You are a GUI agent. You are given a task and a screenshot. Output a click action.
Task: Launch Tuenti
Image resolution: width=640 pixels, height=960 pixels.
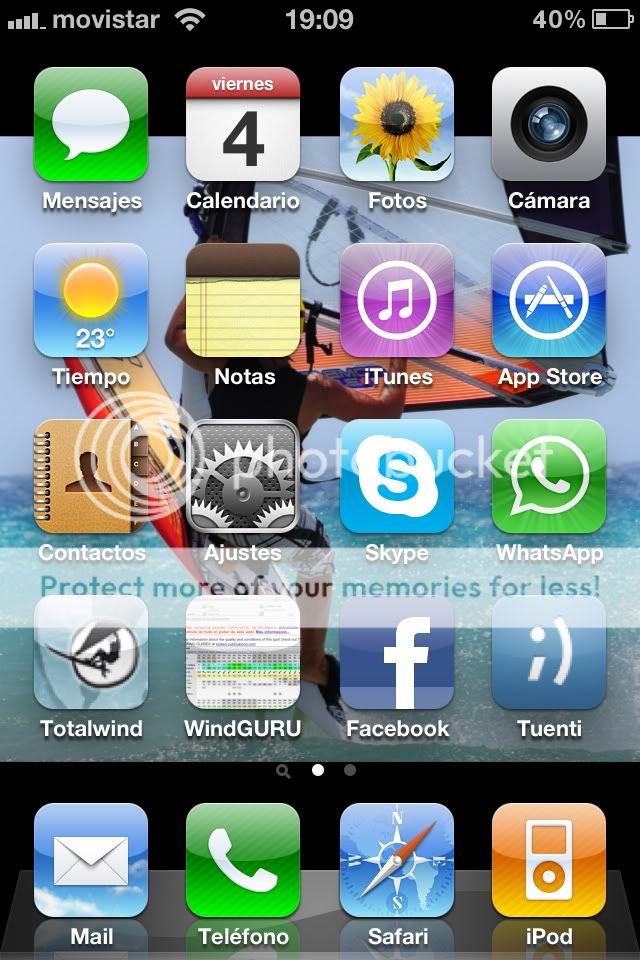point(549,652)
